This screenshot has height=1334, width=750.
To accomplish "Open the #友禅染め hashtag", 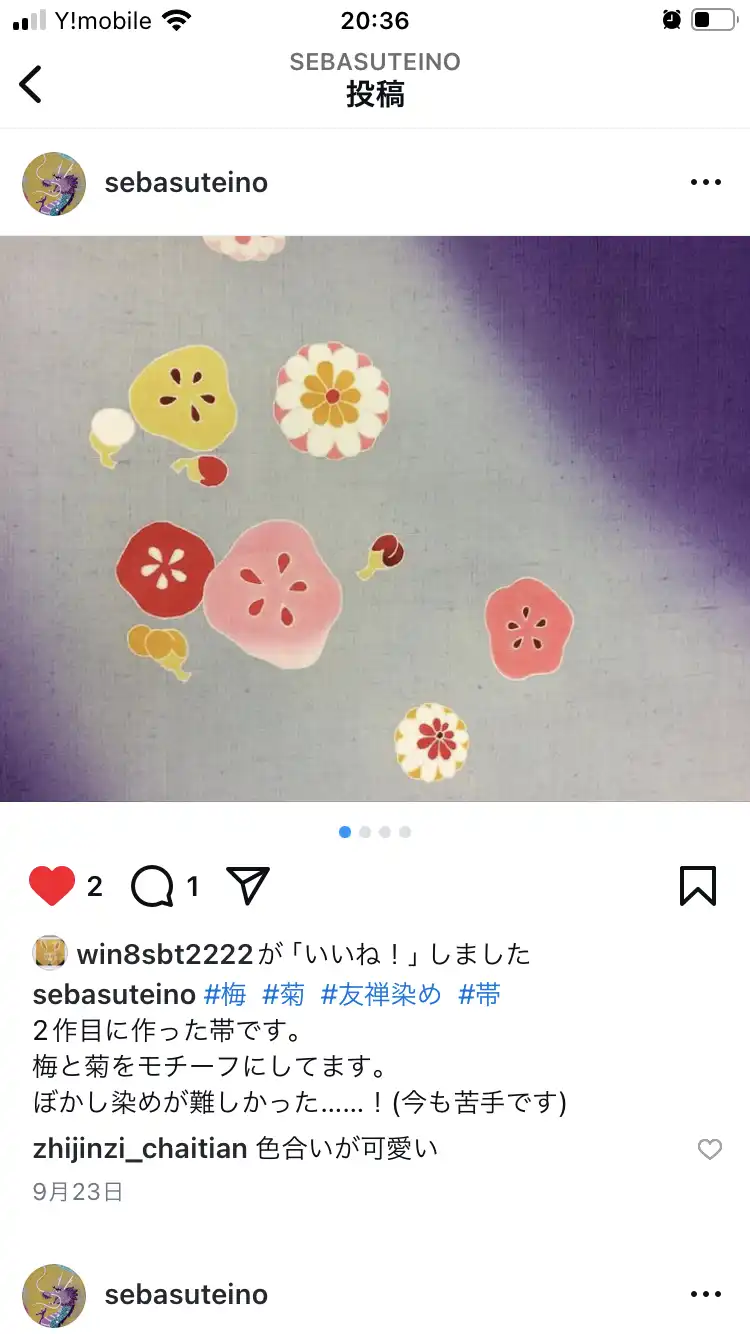I will click(381, 995).
